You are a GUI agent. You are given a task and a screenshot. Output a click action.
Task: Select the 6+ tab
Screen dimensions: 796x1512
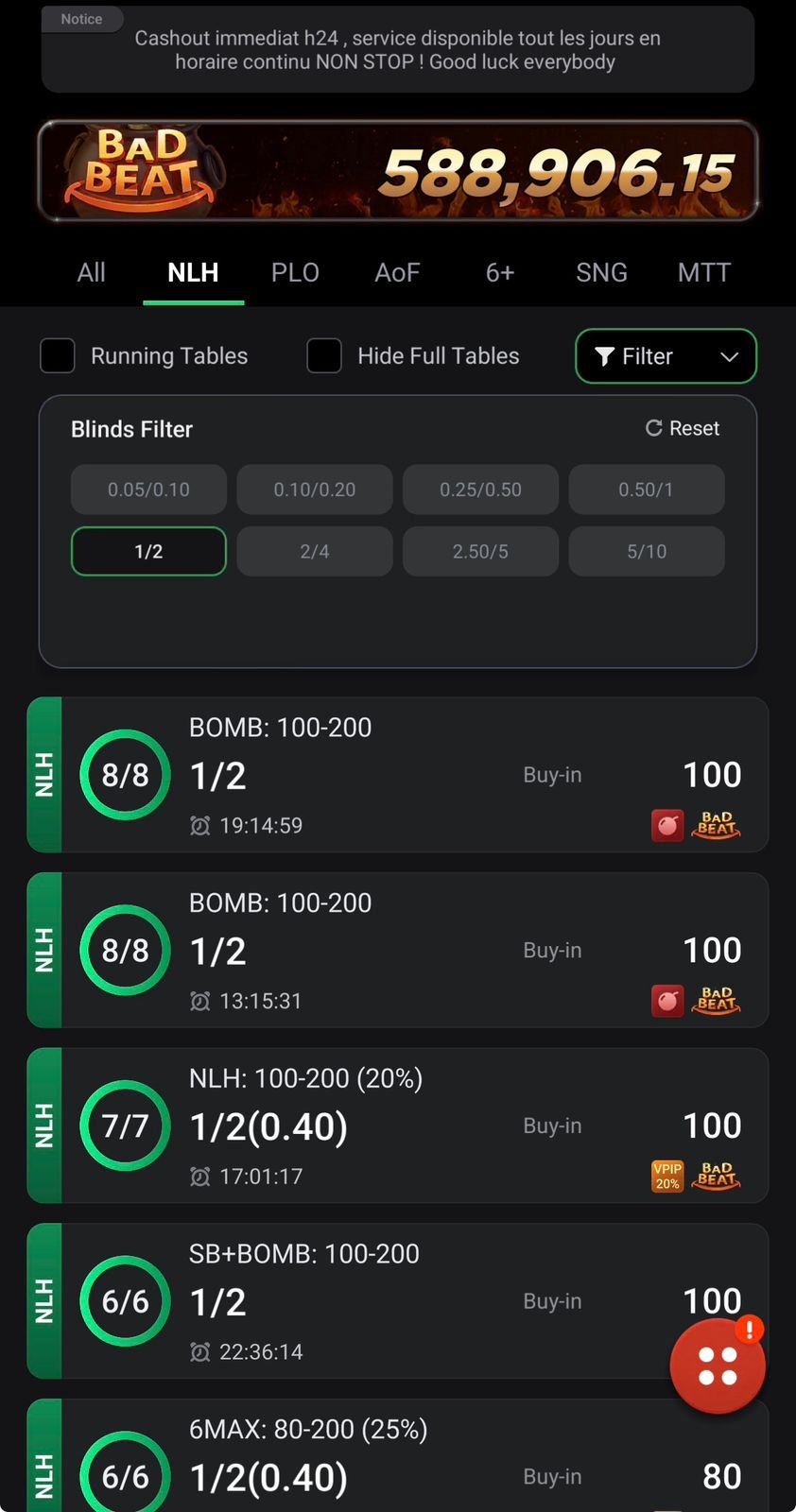tap(499, 272)
